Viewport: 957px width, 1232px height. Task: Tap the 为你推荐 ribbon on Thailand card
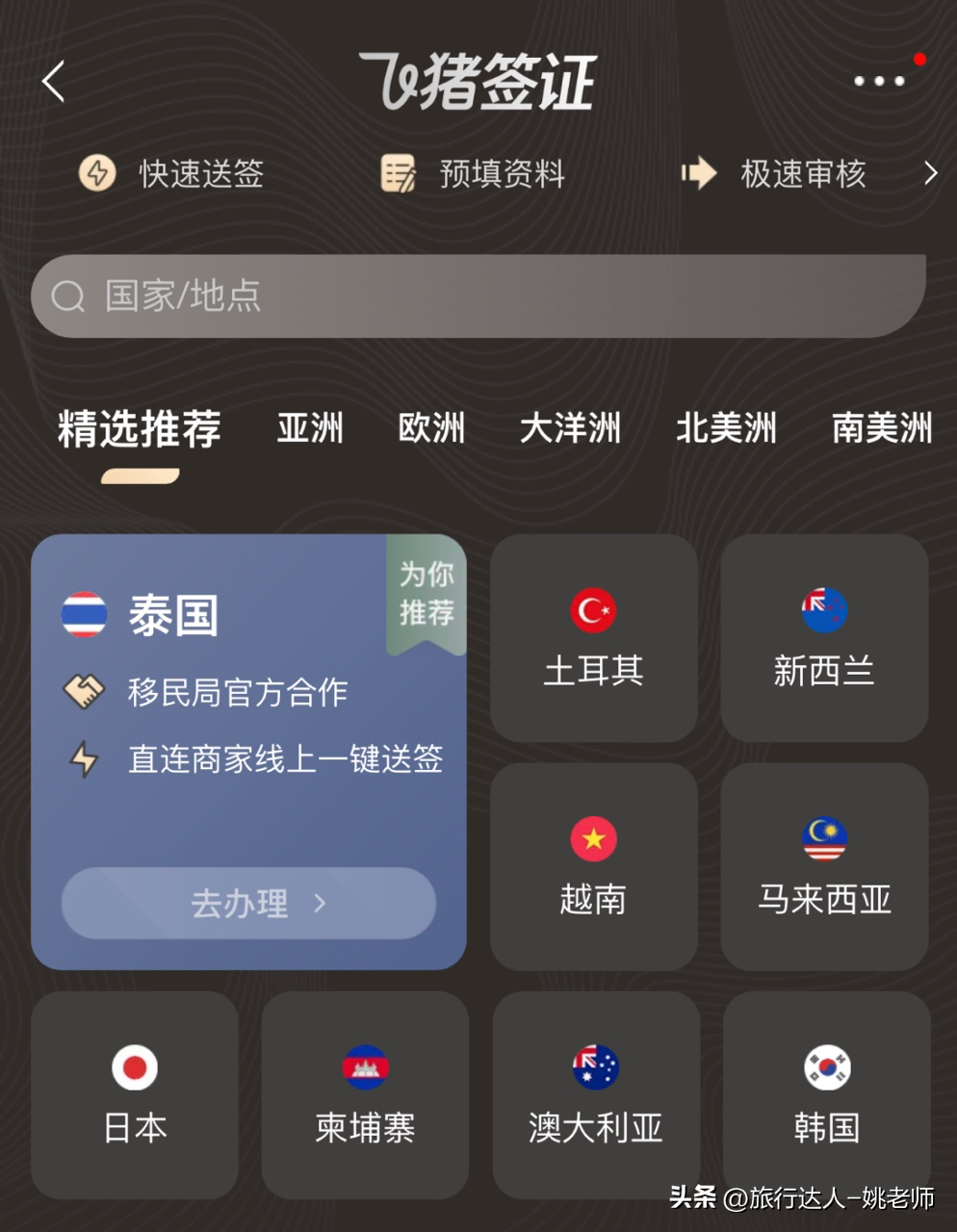(x=426, y=592)
